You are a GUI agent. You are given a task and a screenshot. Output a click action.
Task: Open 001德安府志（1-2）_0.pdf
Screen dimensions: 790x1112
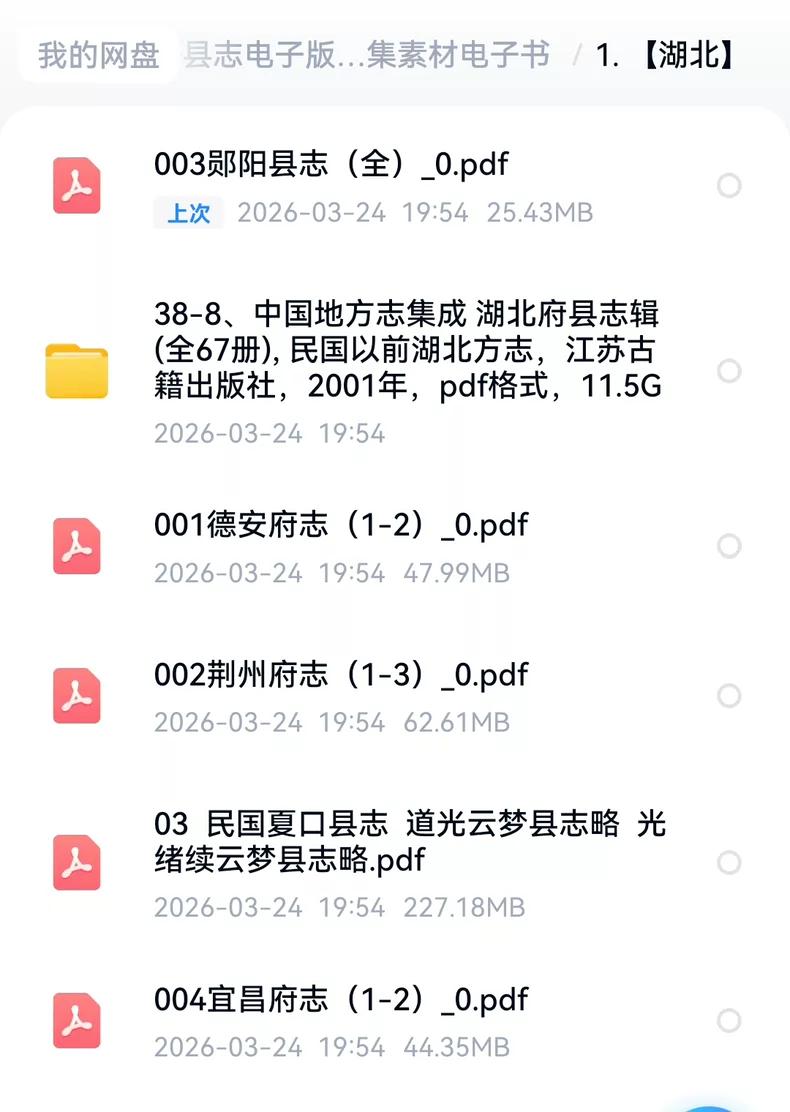coord(341,525)
